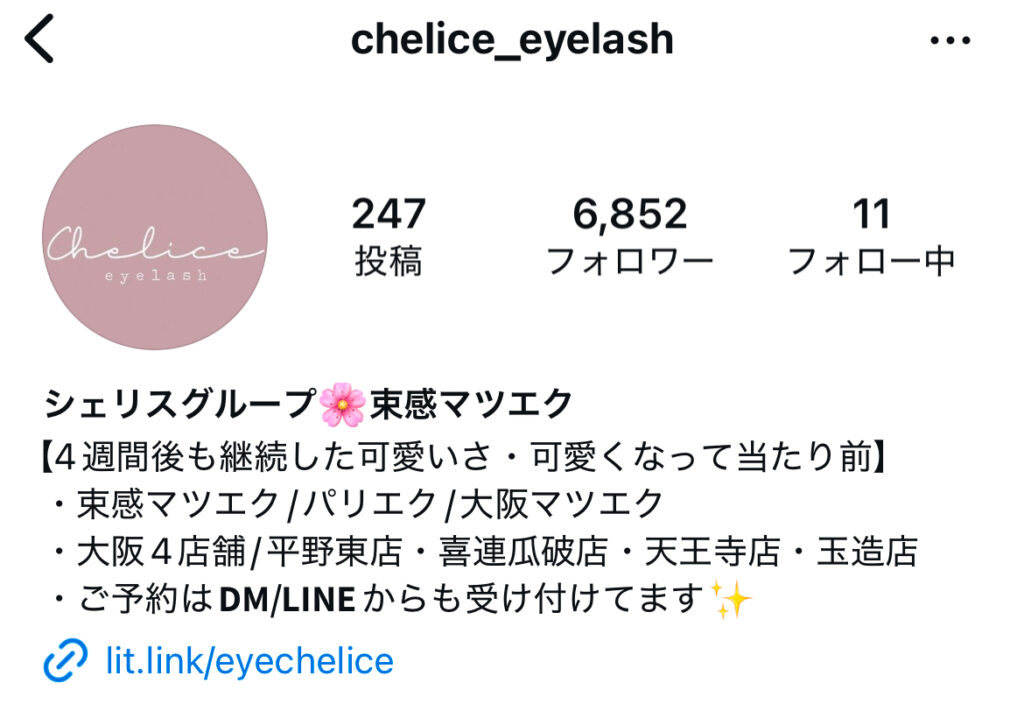Open the three-dot overflow menu

[x=950, y=41]
